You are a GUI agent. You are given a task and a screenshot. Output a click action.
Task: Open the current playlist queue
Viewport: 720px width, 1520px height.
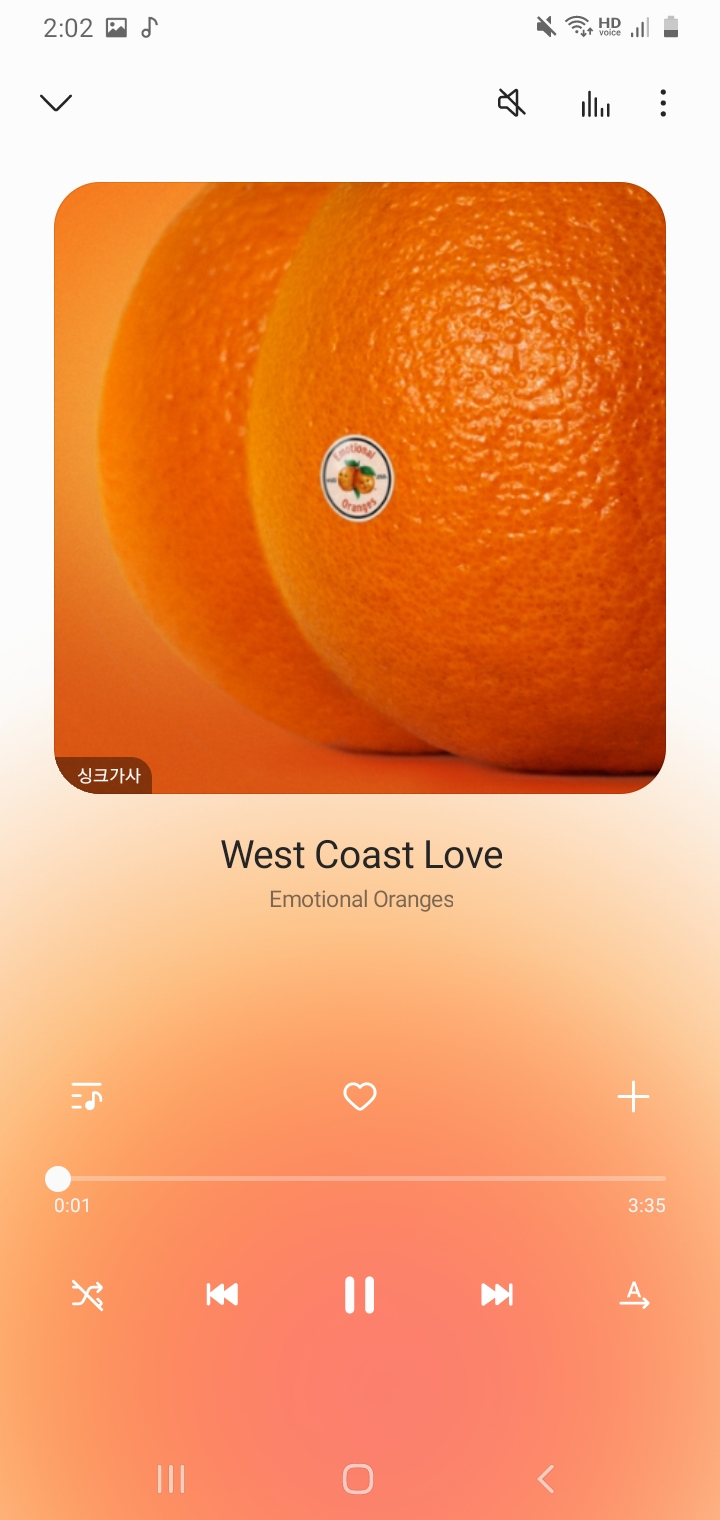click(87, 1097)
